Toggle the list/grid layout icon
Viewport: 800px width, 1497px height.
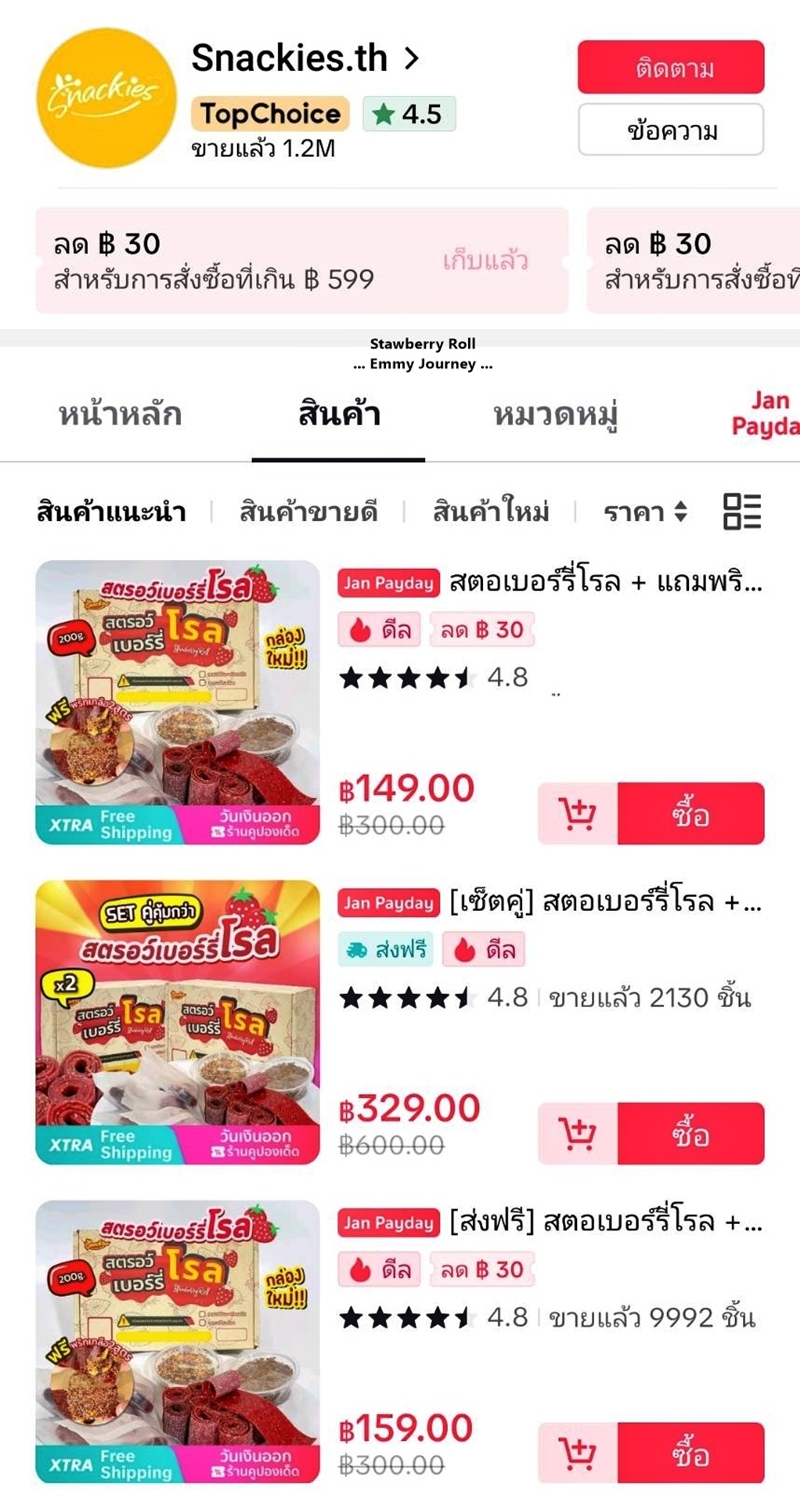tap(742, 511)
